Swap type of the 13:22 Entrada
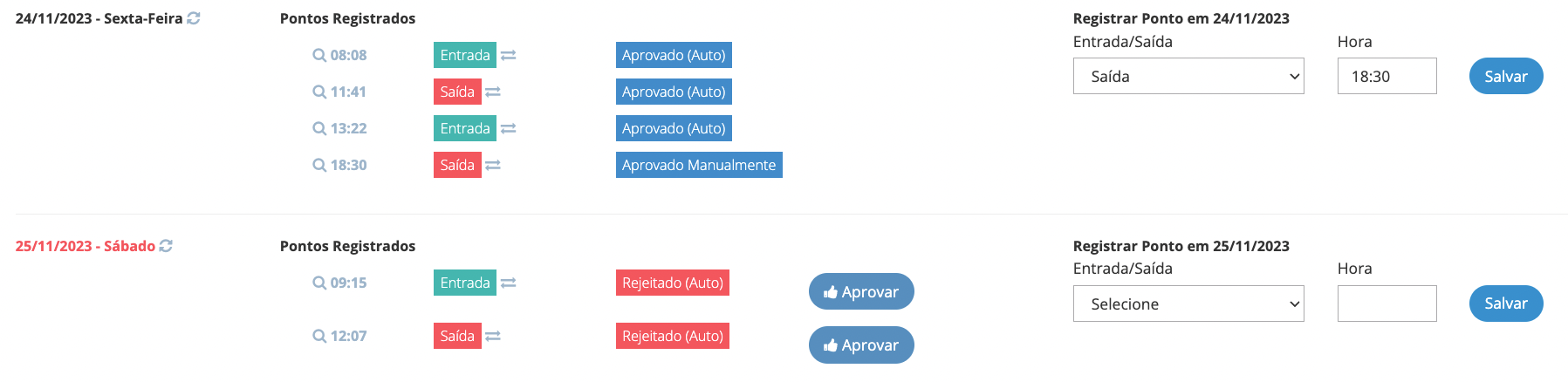The height and width of the screenshot is (382, 1568). pos(509,128)
